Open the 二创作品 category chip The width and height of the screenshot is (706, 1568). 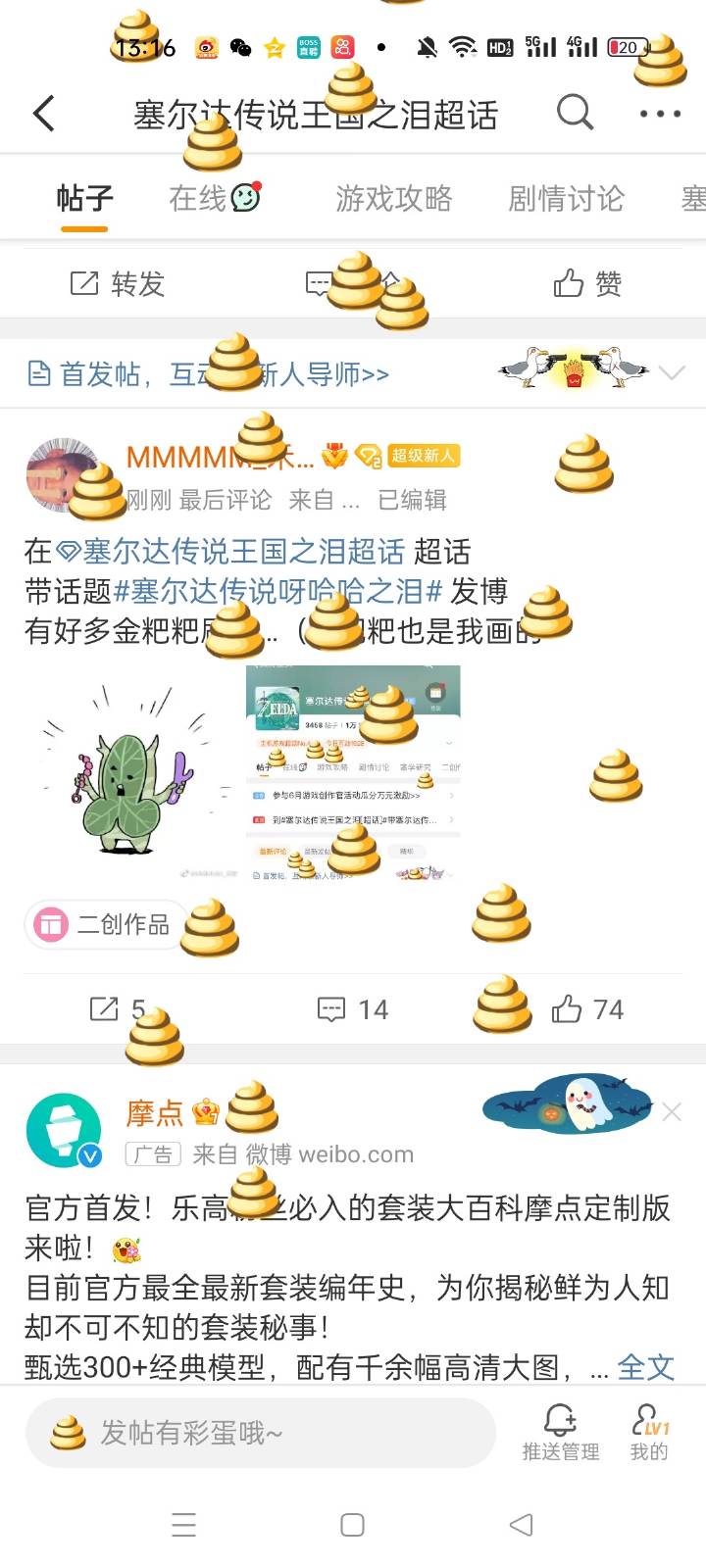pyautogui.click(x=106, y=924)
